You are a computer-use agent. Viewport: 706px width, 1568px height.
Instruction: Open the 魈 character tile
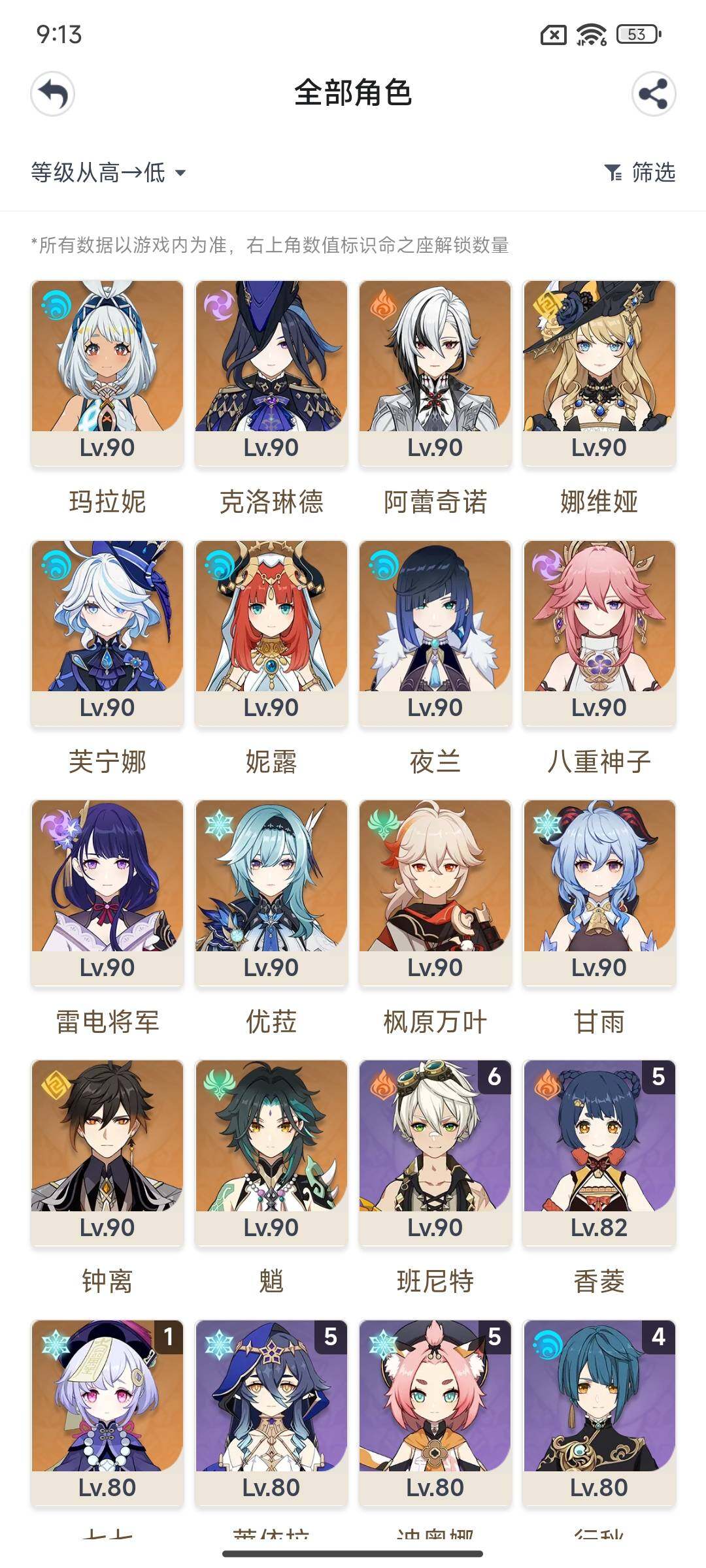271,1152
